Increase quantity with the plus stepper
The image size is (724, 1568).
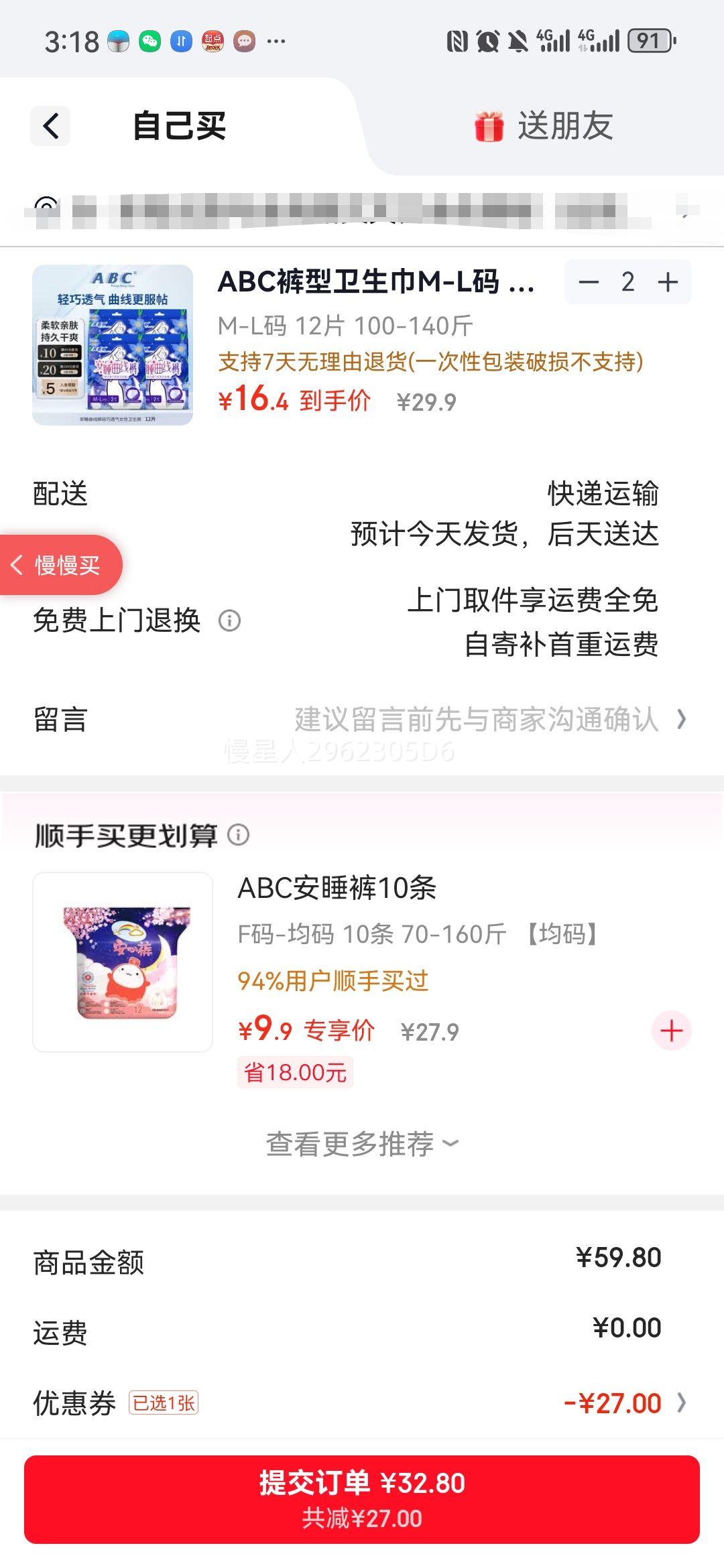pos(668,282)
